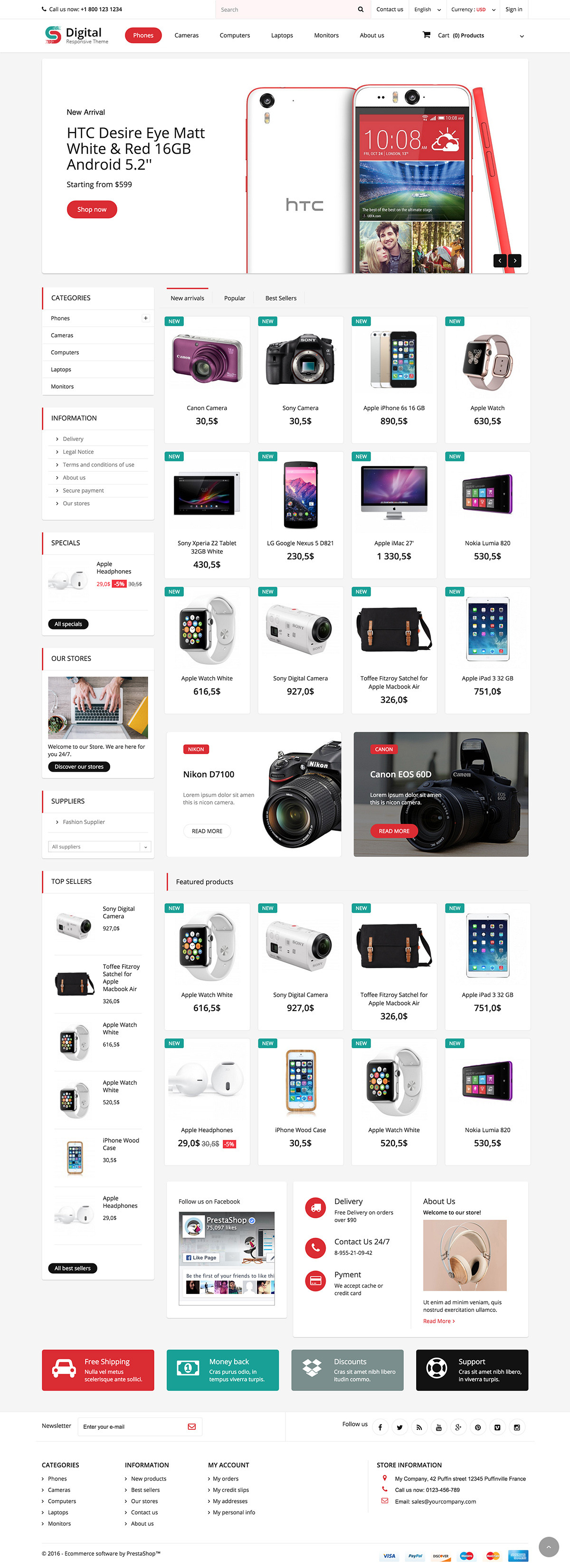Image resolution: width=570 pixels, height=1568 pixels.
Task: Tap the All best sellers button
Action: [72, 1268]
